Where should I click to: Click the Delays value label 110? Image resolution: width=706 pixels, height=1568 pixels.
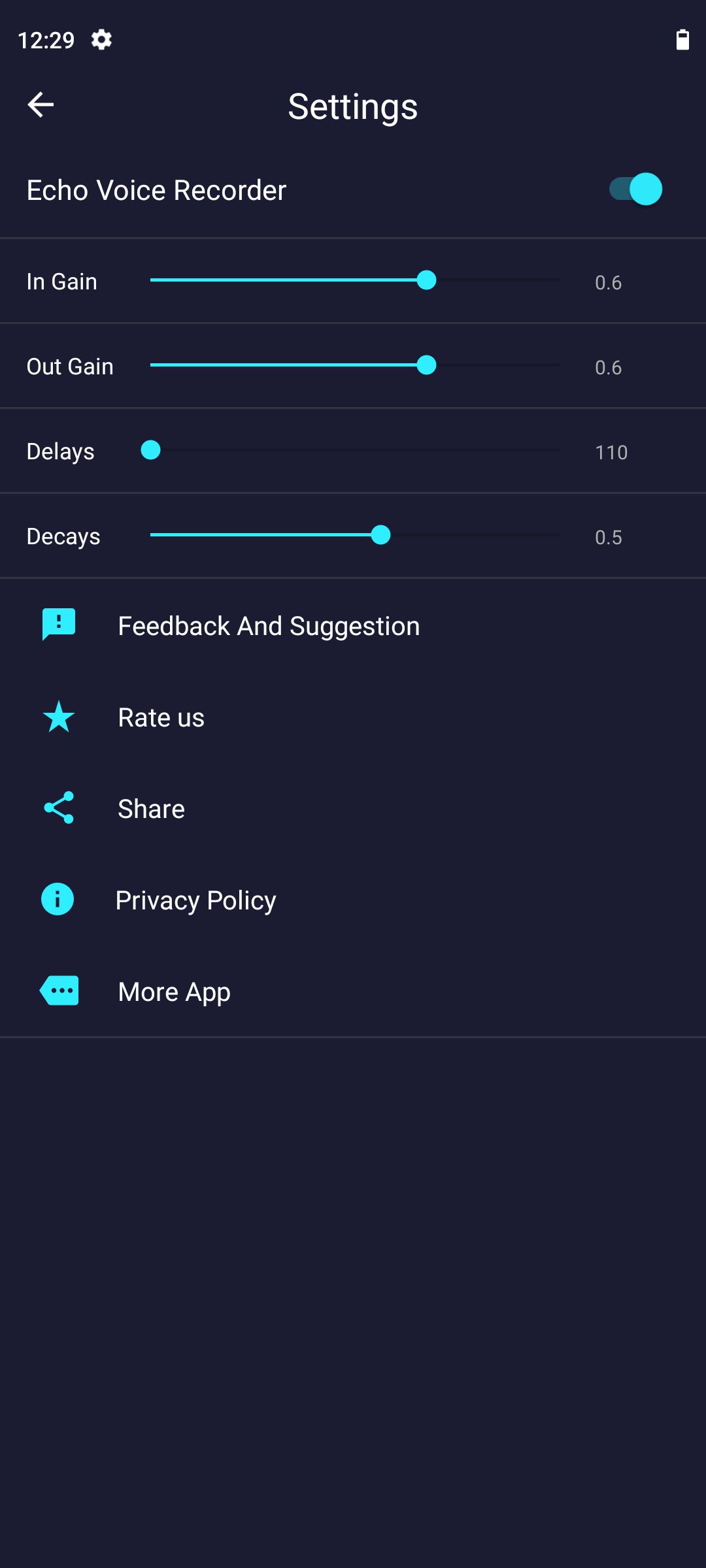[611, 451]
